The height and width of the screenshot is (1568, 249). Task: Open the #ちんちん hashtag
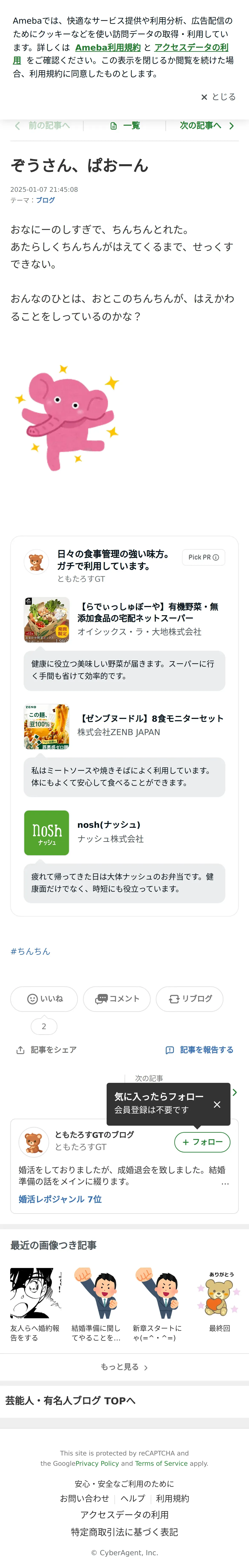(x=30, y=951)
